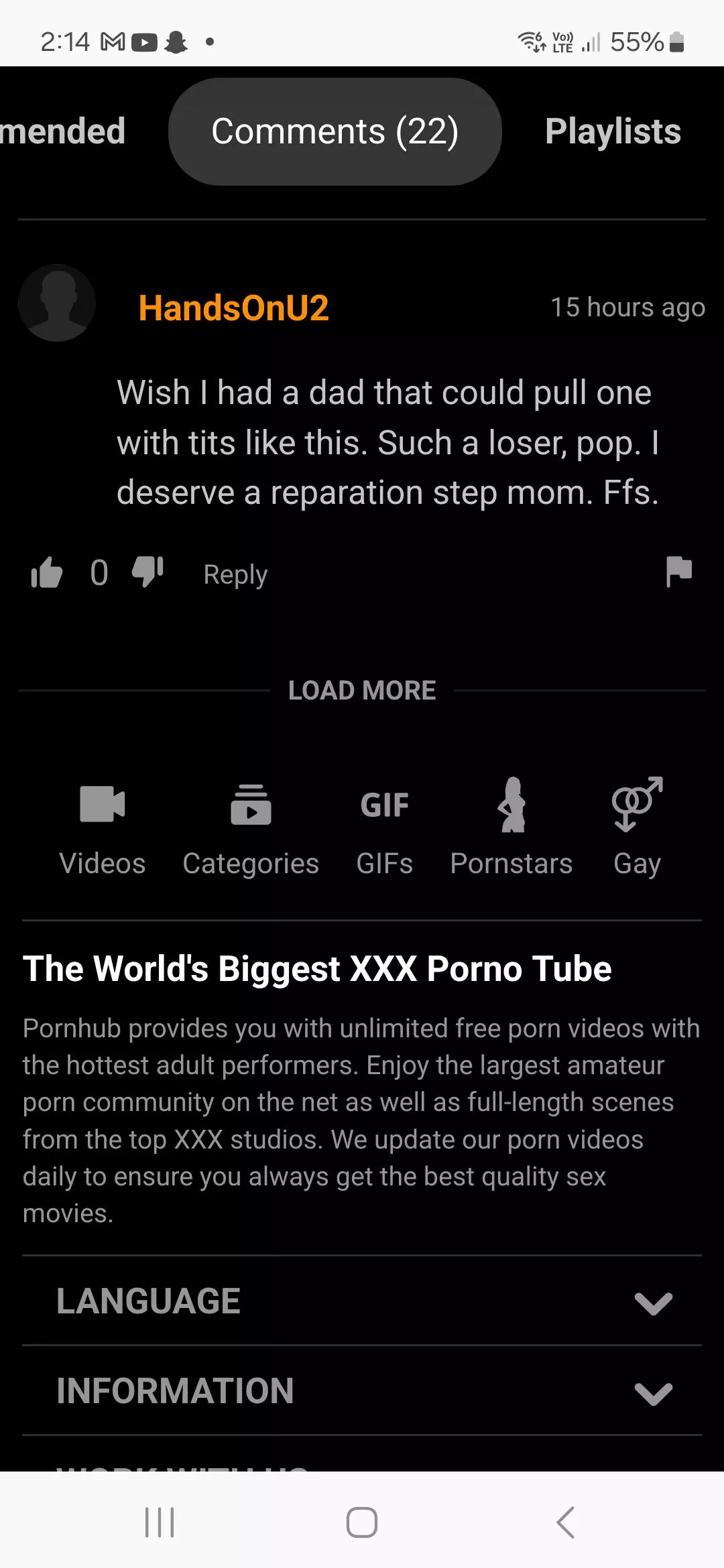724x1568 pixels.
Task: Expand the INFORMATION section
Action: pyautogui.click(x=362, y=1391)
